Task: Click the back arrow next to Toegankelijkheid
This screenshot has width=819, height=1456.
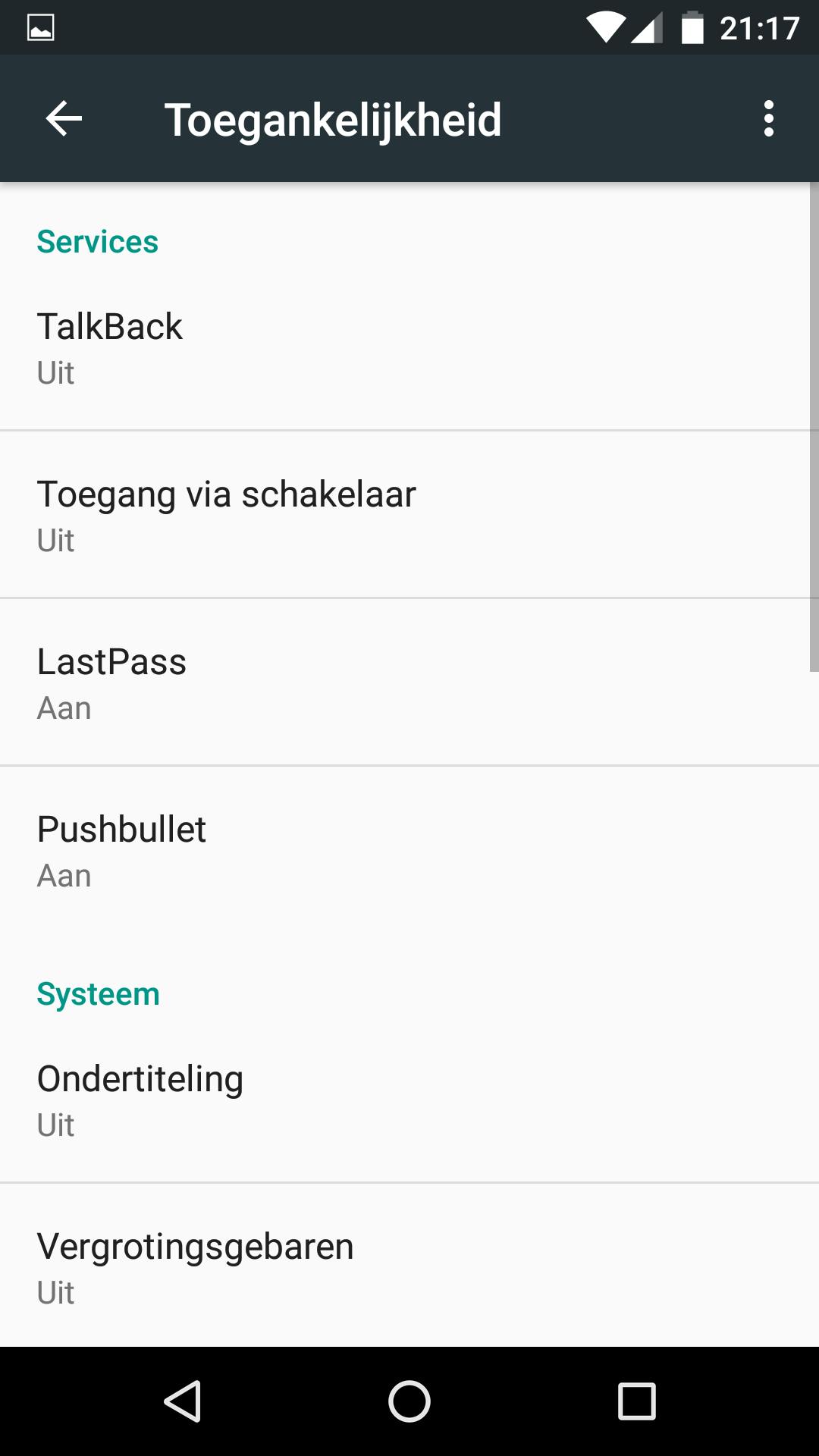Action: [61, 118]
